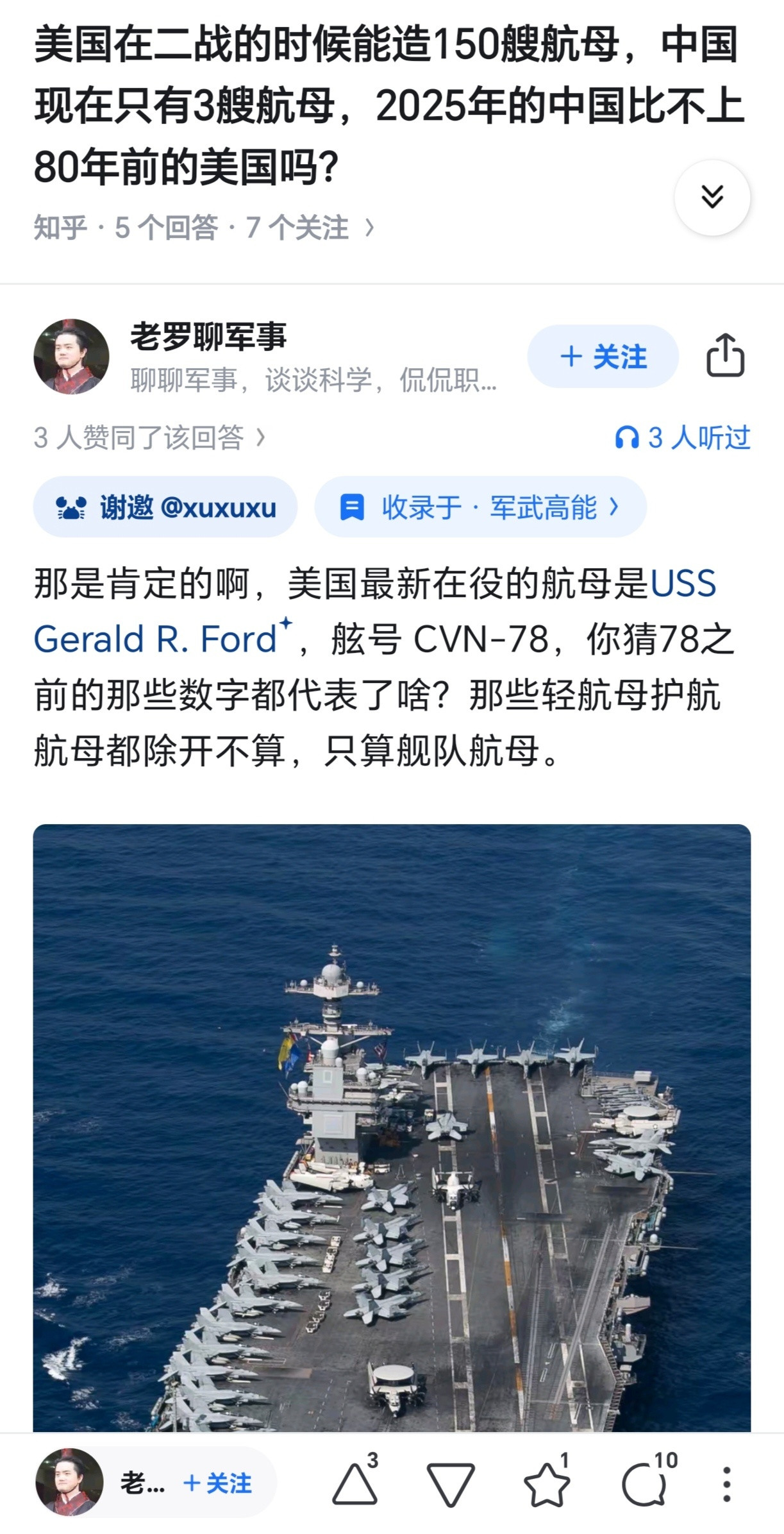
Task: Expand the 3 人赞同了该回答 list
Action: pyautogui.click(x=149, y=437)
